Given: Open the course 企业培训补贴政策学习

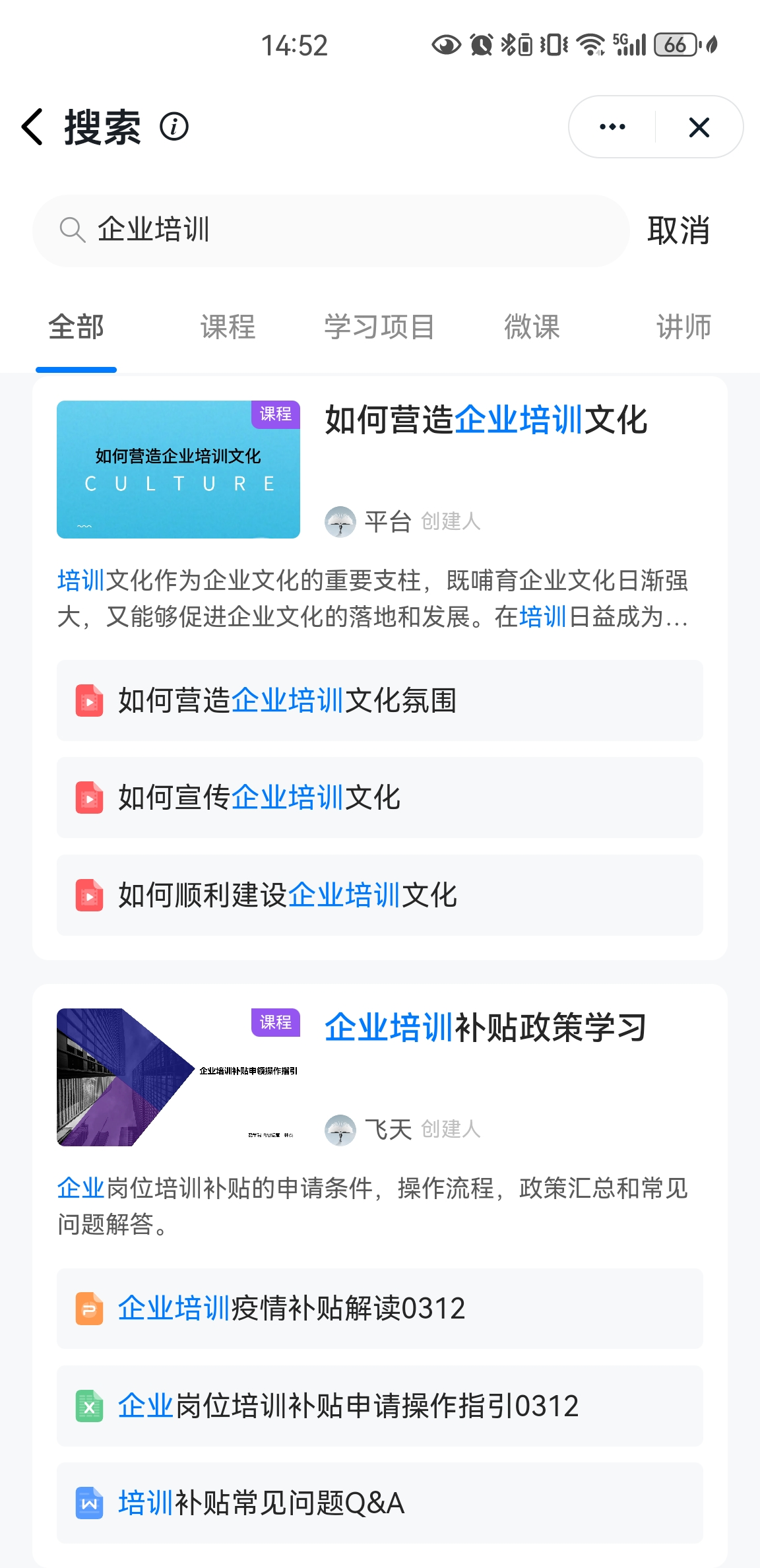Looking at the screenshot, I should coord(485,1028).
